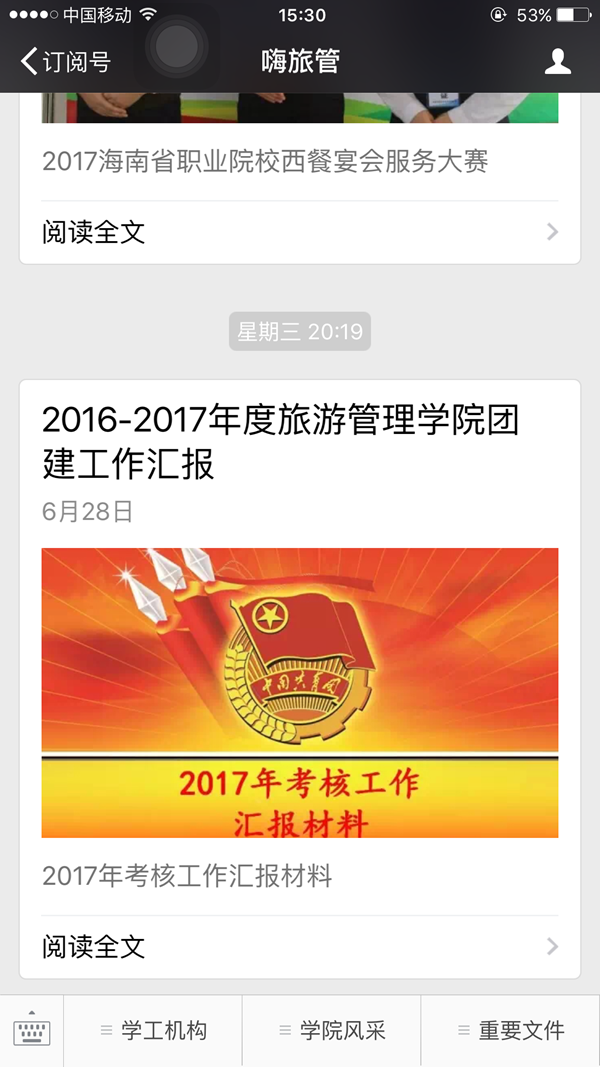This screenshot has height=1067, width=600.
Task: Go back to 订阅号 list
Action: point(65,62)
